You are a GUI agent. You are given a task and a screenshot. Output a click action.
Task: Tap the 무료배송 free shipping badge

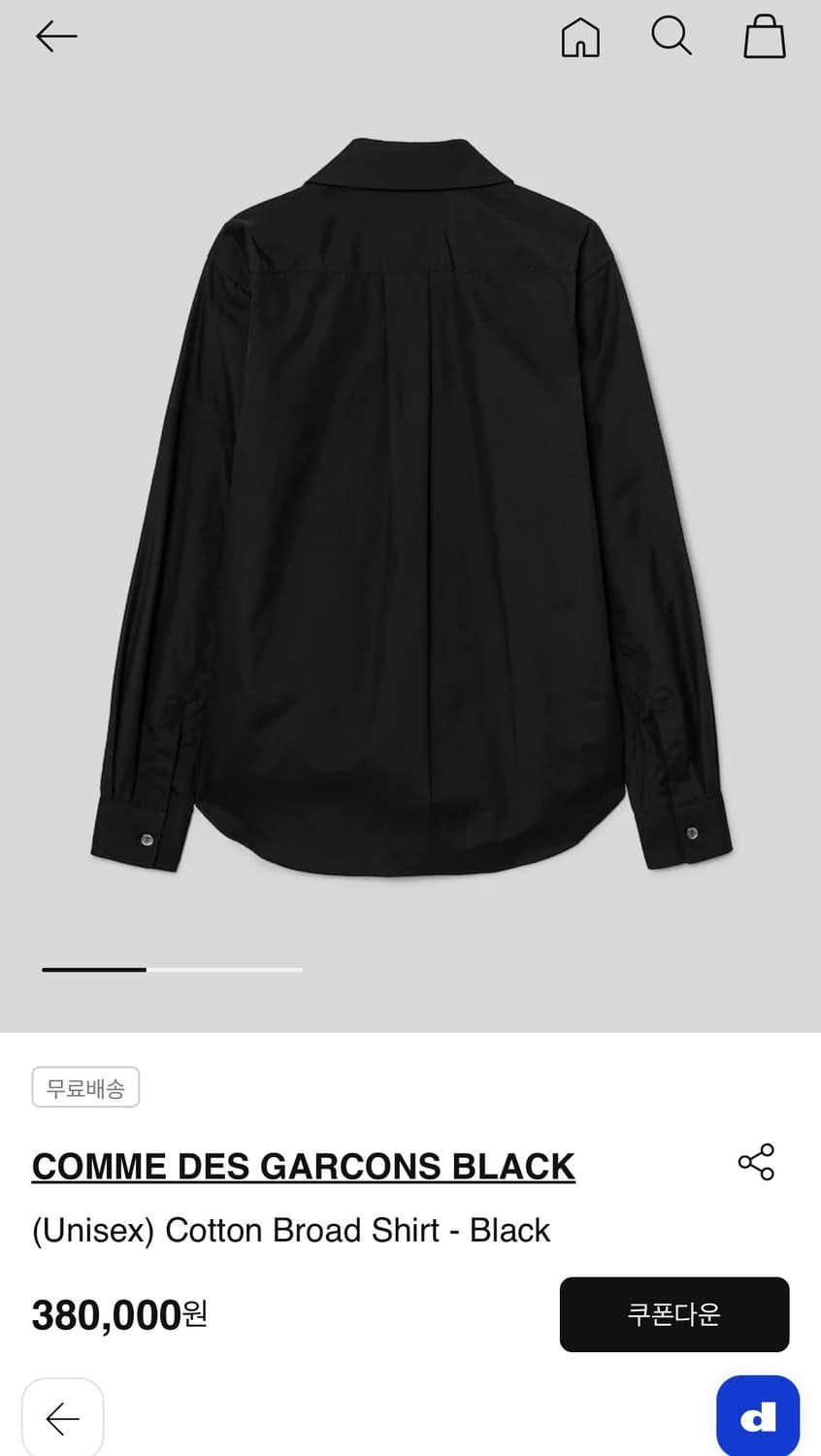(85, 1087)
